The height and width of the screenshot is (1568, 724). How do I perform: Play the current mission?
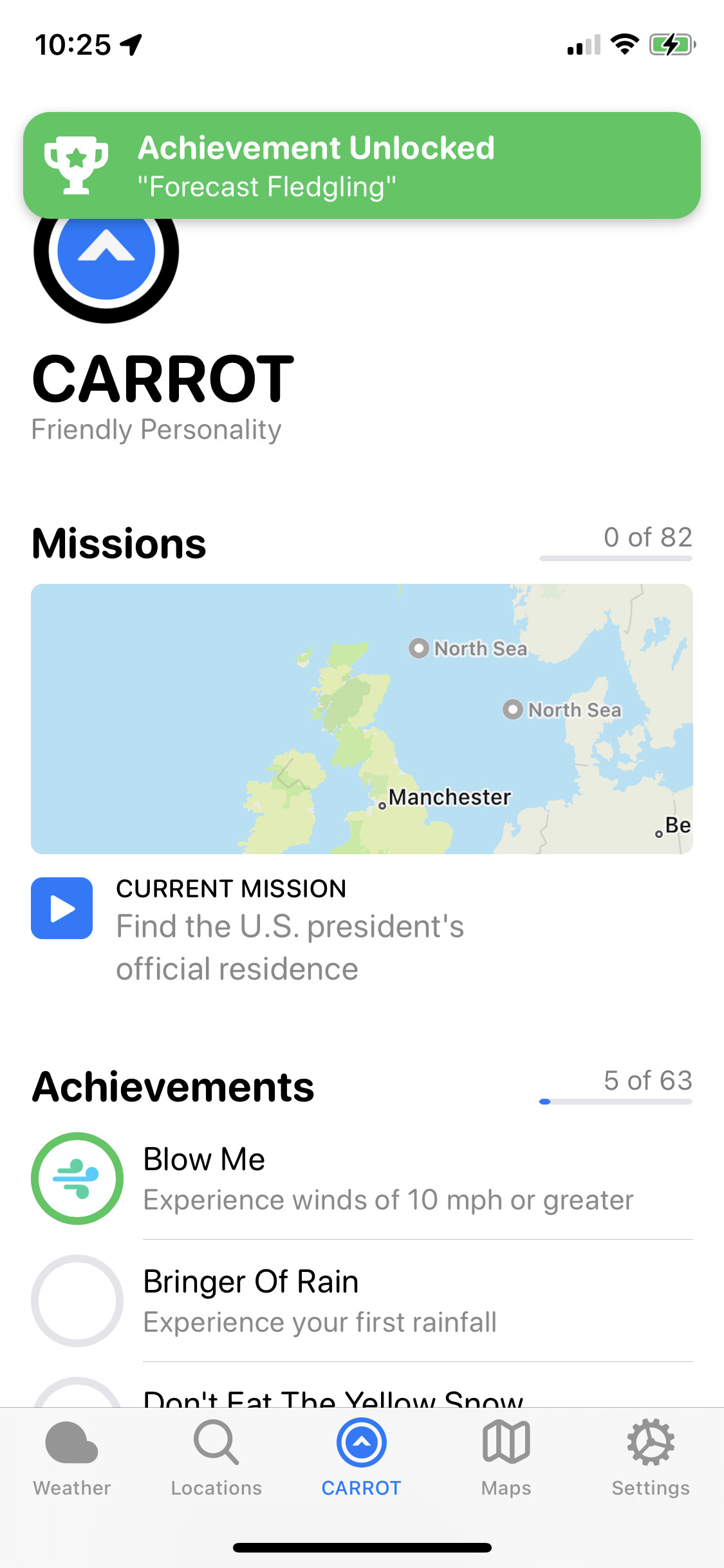(61, 908)
